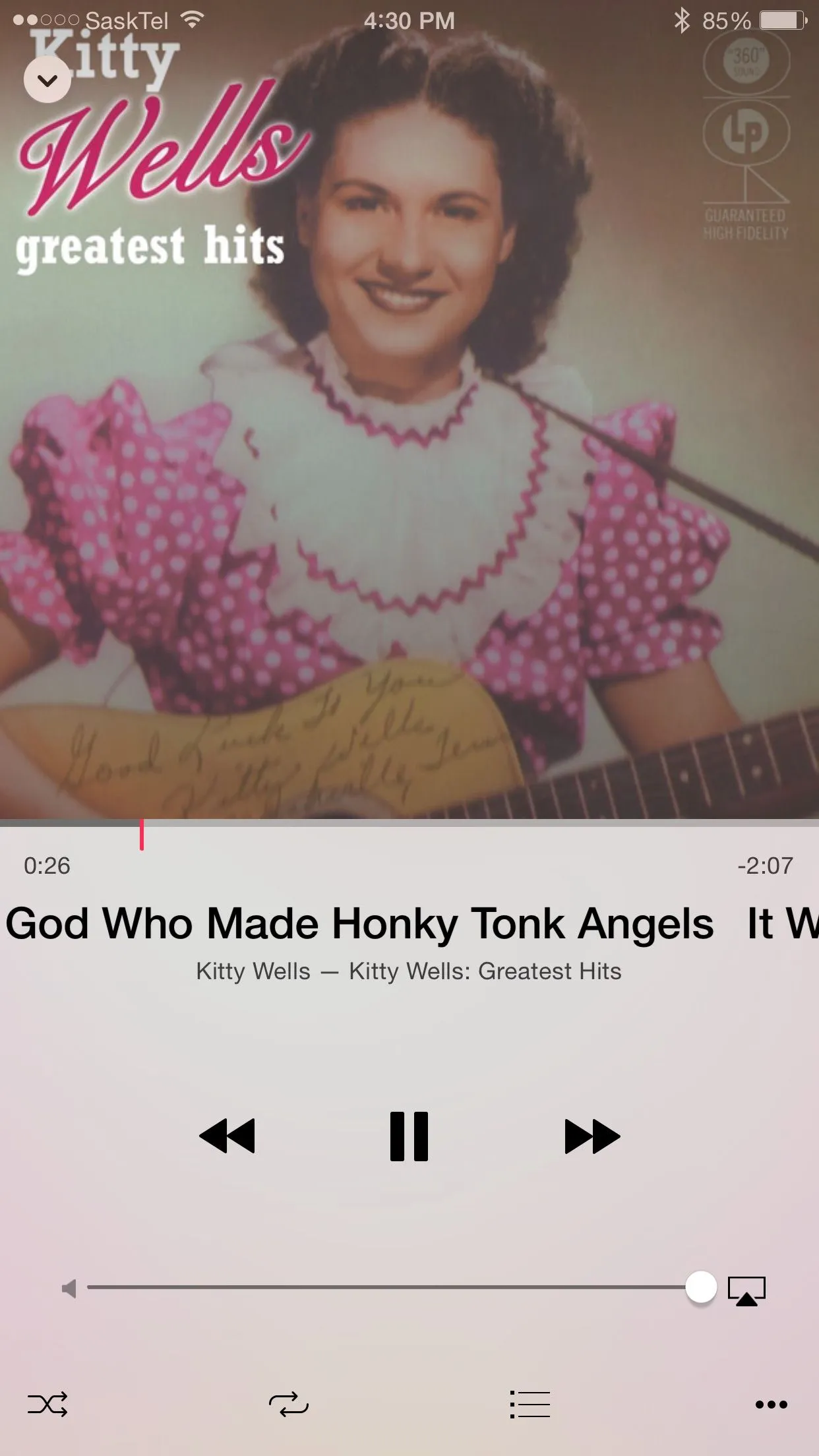The image size is (819, 1456).
Task: Open the AirPlay output picker
Action: coord(746,1290)
